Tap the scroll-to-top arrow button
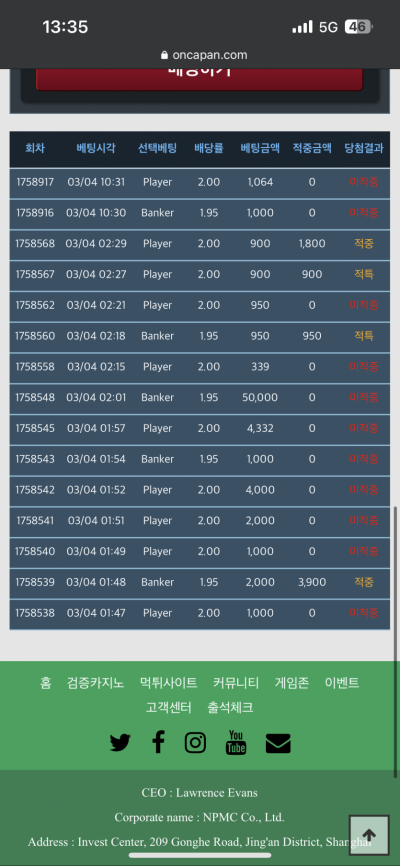Viewport: 400px width, 866px height. (x=370, y=836)
